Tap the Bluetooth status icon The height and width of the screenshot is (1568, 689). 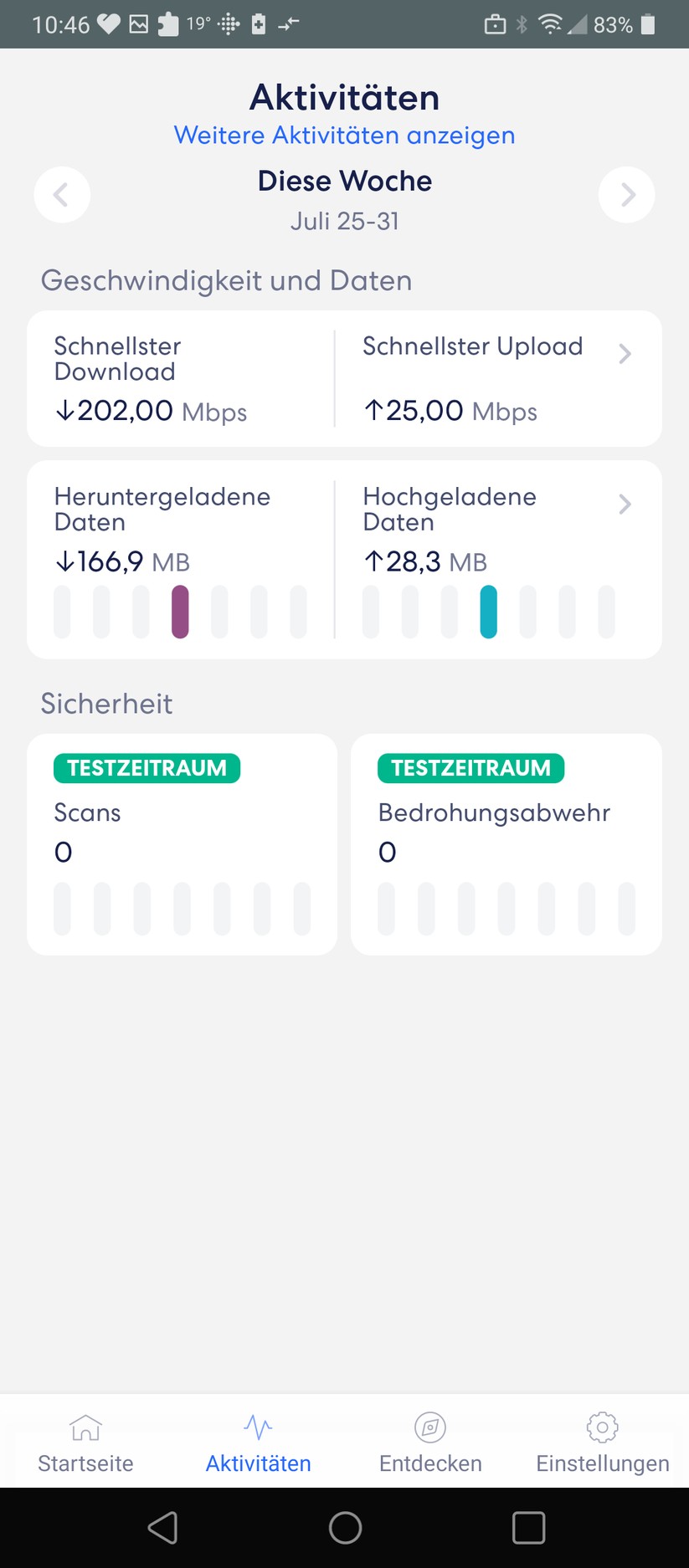521,23
